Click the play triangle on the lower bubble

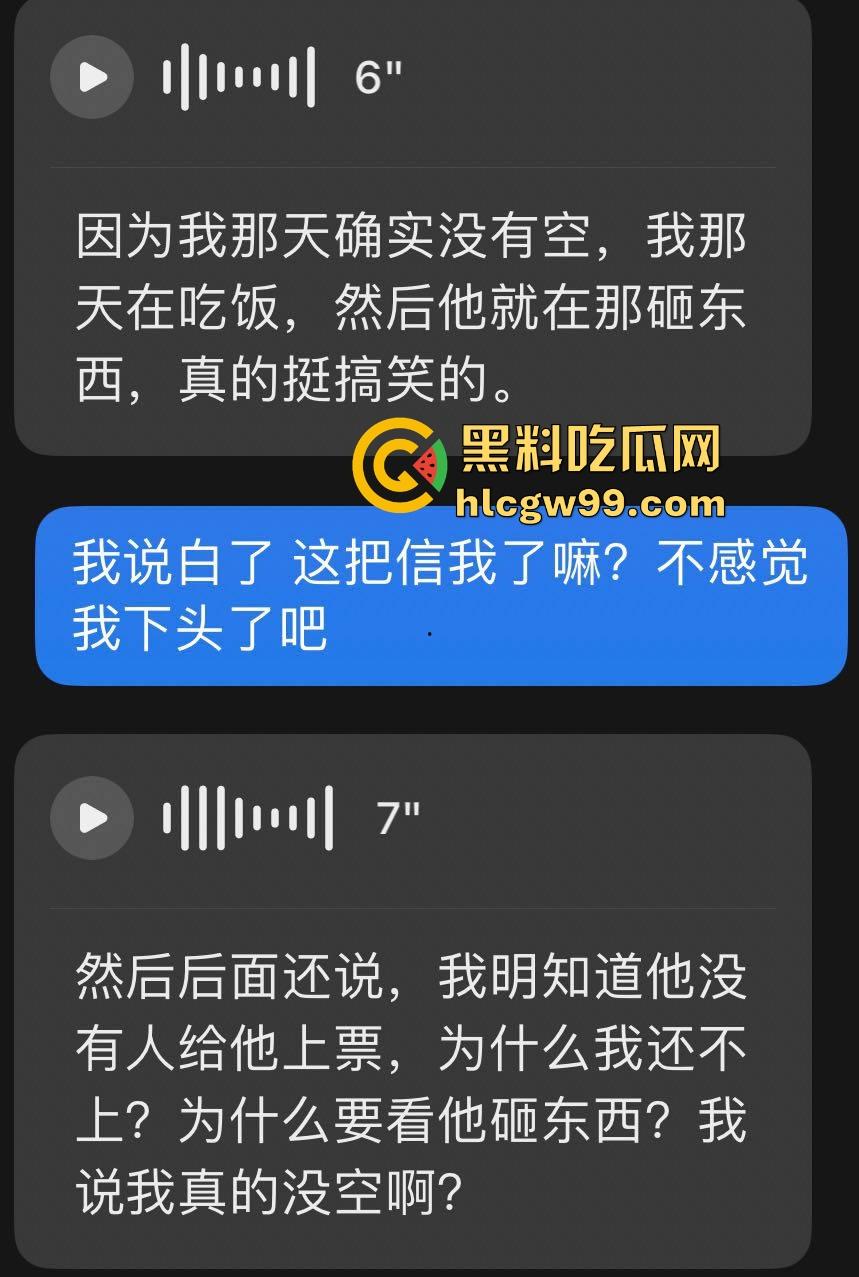click(x=94, y=818)
